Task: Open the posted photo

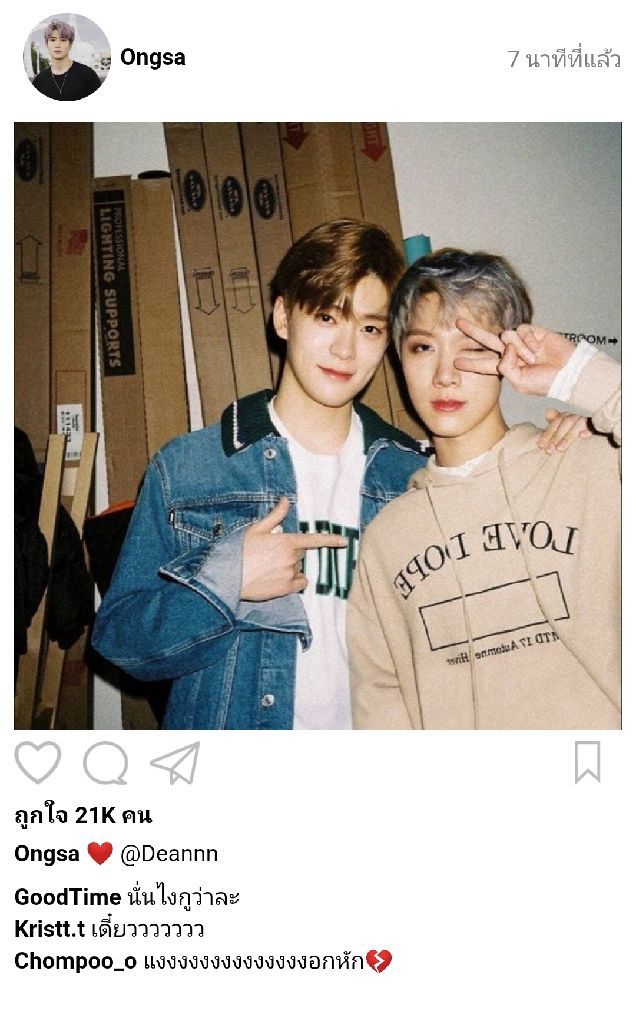Action: tap(318, 426)
